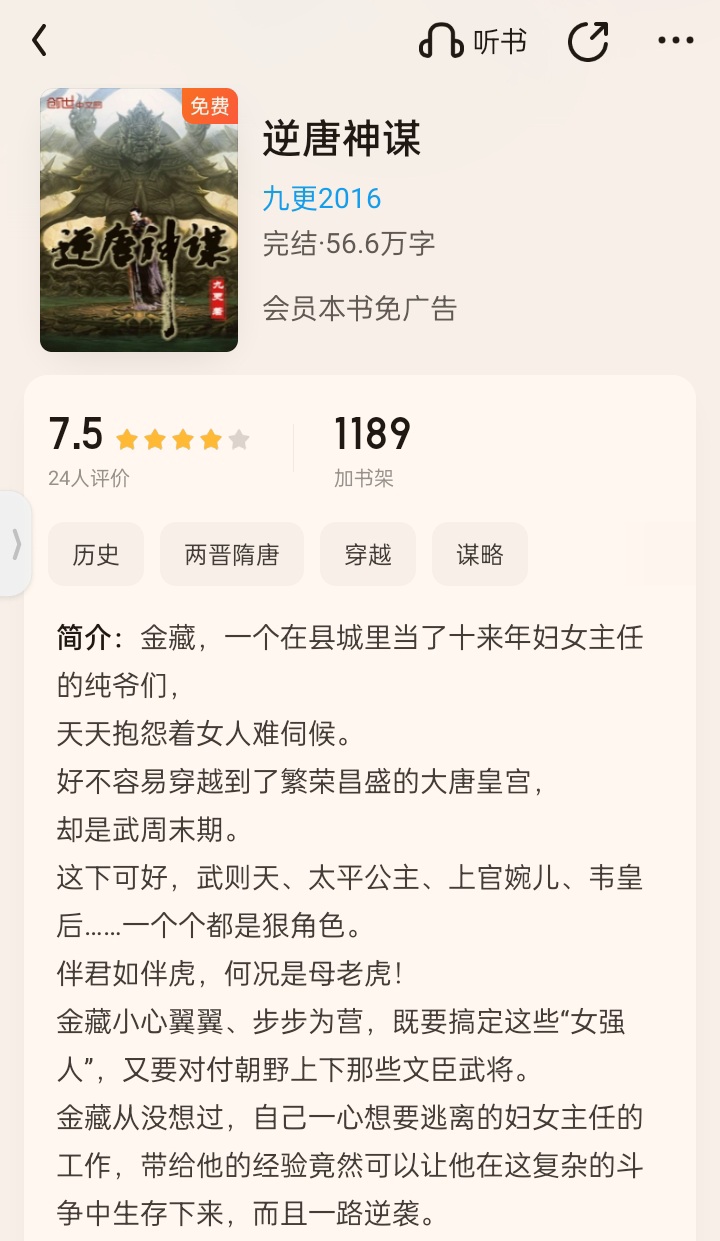This screenshot has height=1241, width=720.
Task: Open author 九更2016's page
Action: pos(322,198)
